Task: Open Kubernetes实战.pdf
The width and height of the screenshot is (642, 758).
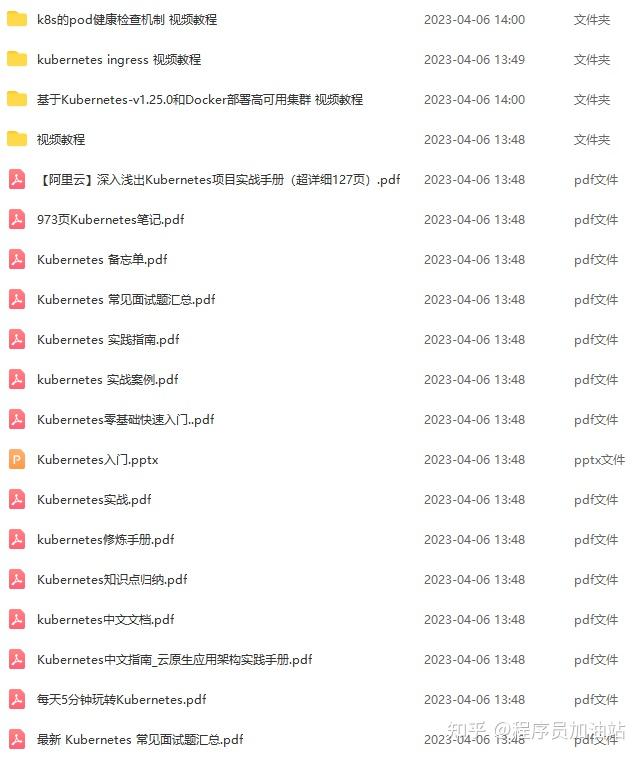Action: [x=94, y=500]
